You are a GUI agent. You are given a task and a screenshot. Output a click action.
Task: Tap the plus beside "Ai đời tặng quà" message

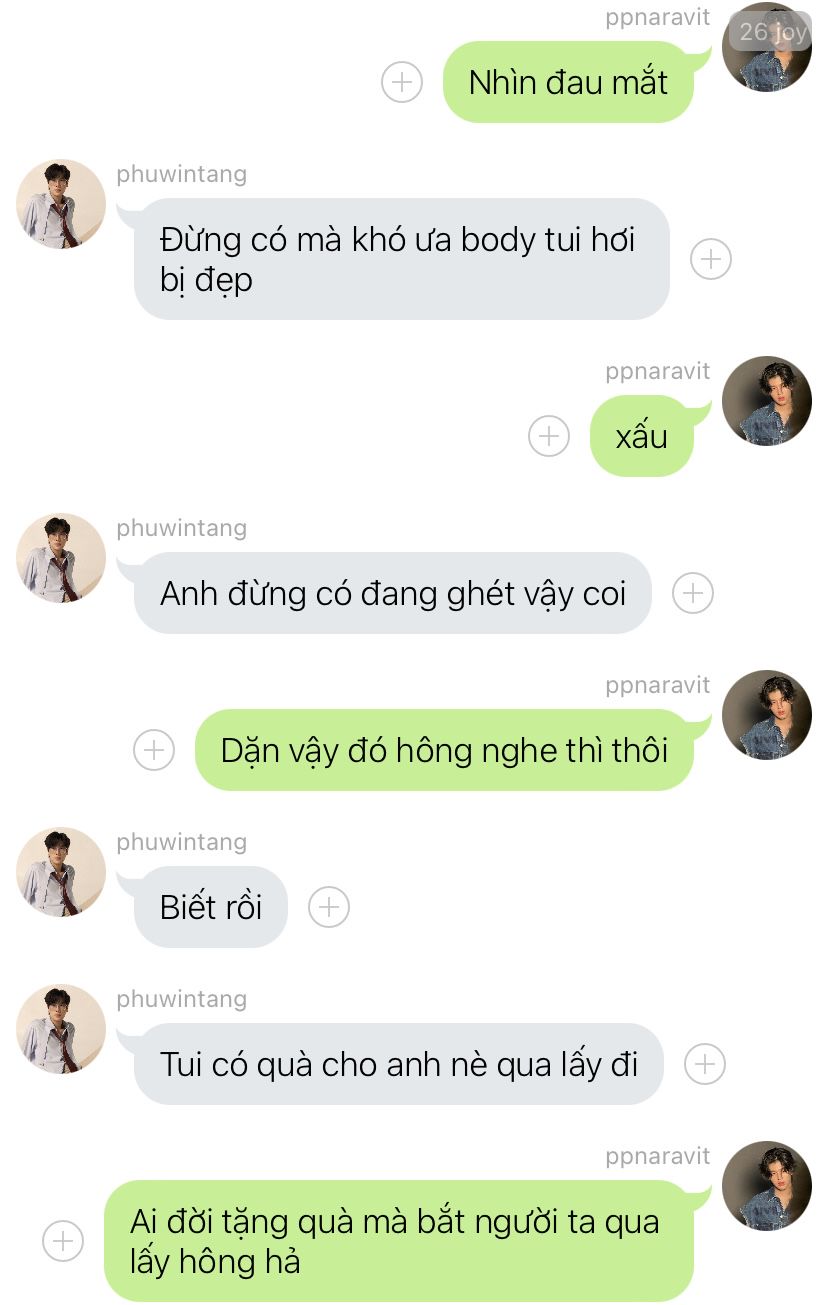[63, 1241]
